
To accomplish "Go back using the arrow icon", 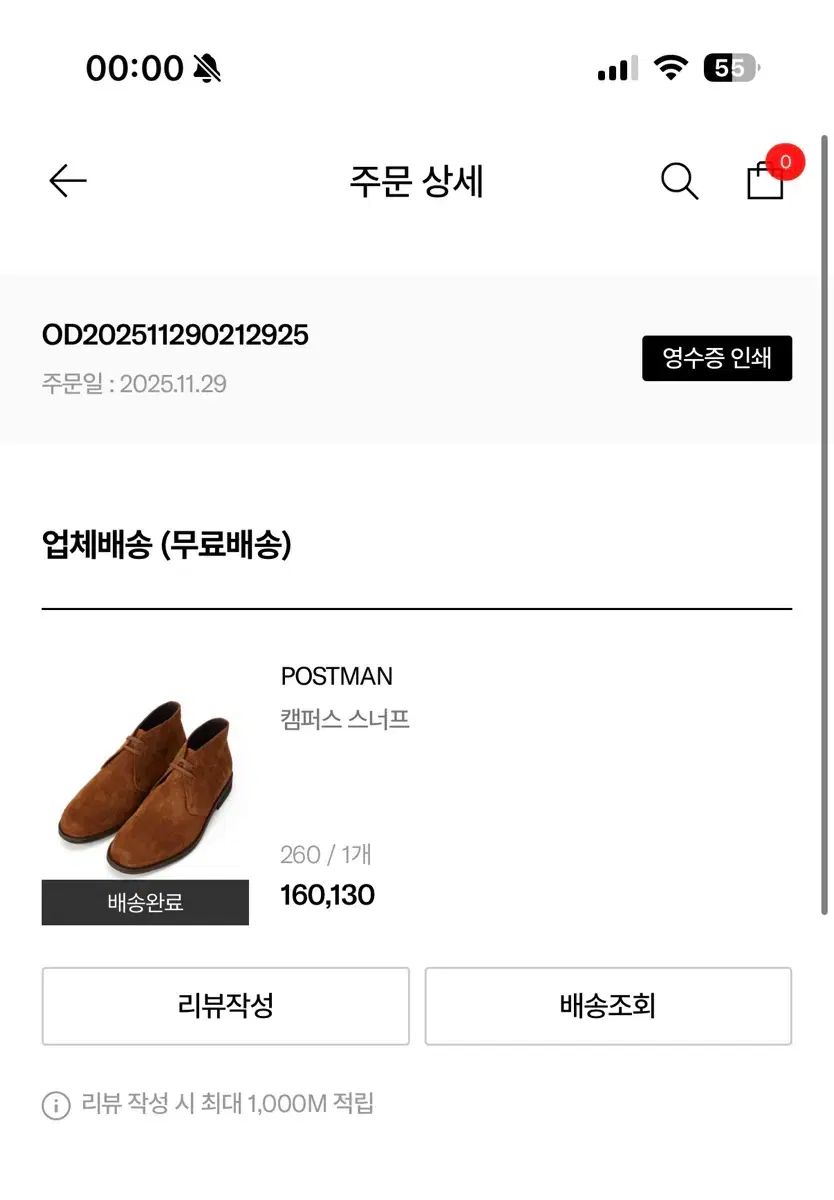I will click(x=68, y=181).
